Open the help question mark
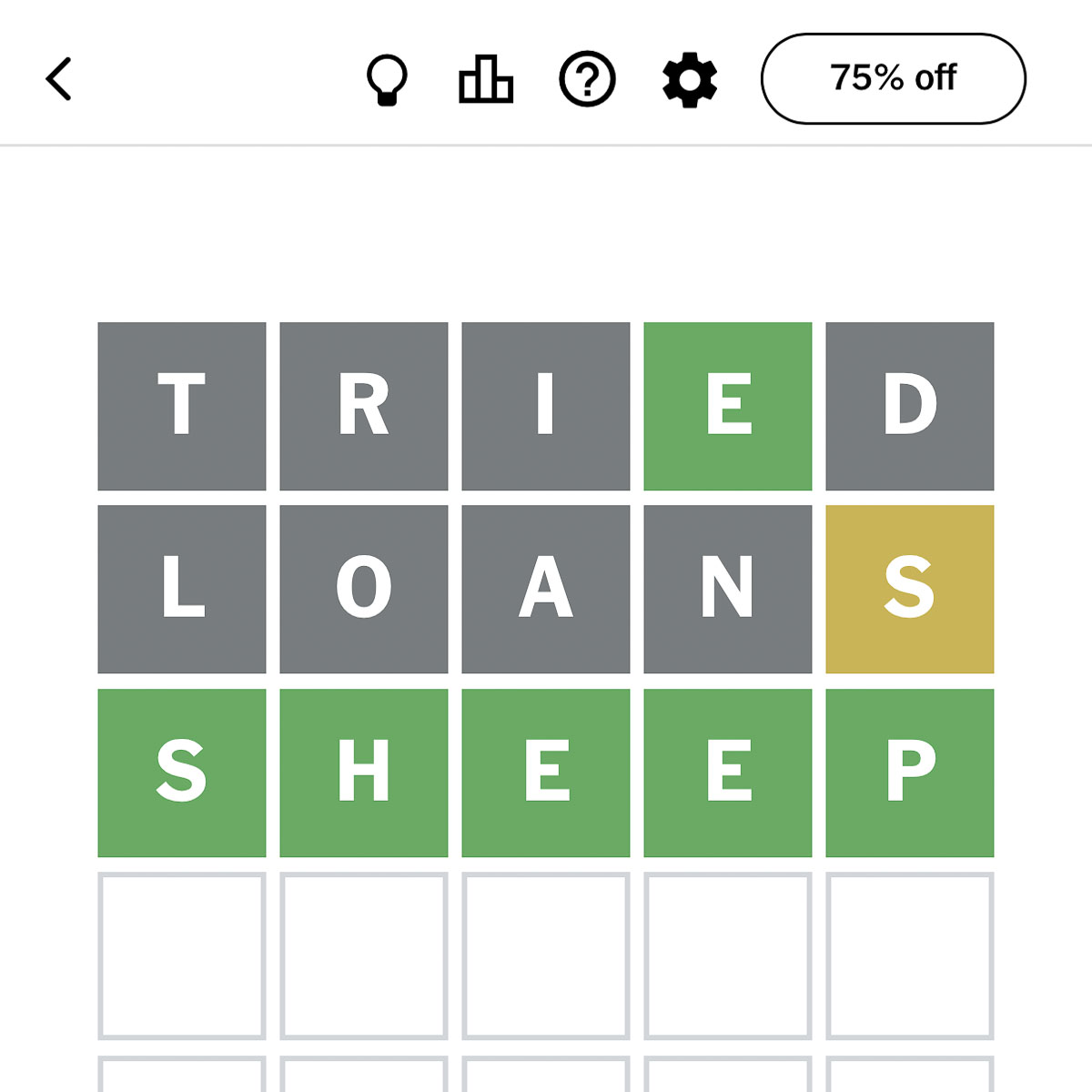 pyautogui.click(x=587, y=79)
